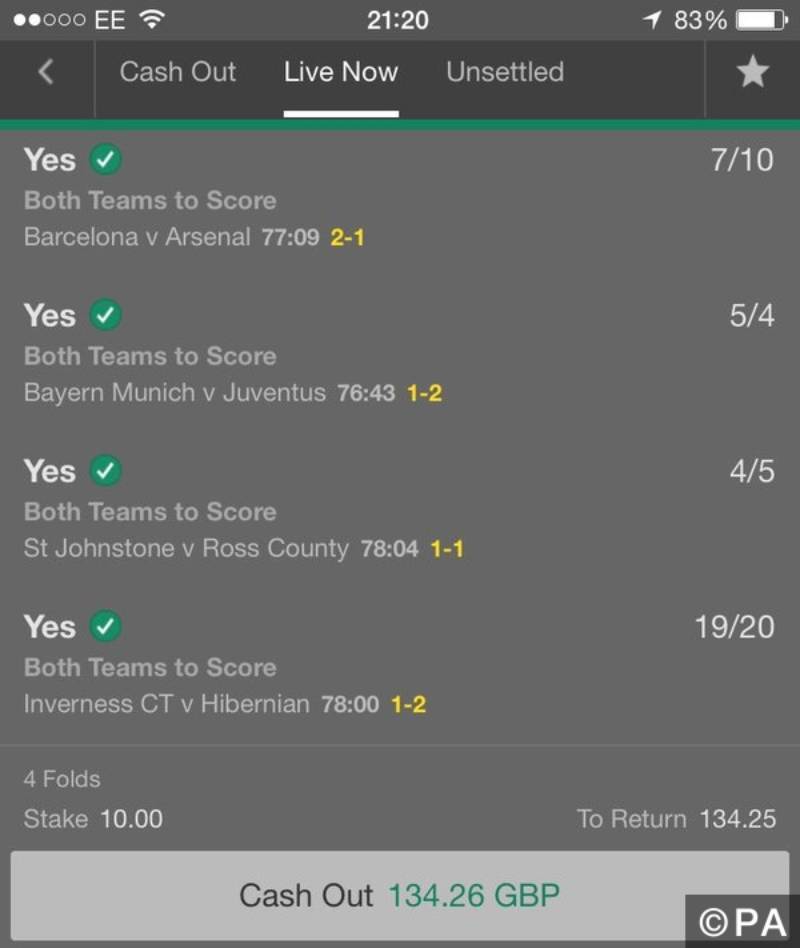
Task: Select the Live Now tab
Action: [x=341, y=72]
